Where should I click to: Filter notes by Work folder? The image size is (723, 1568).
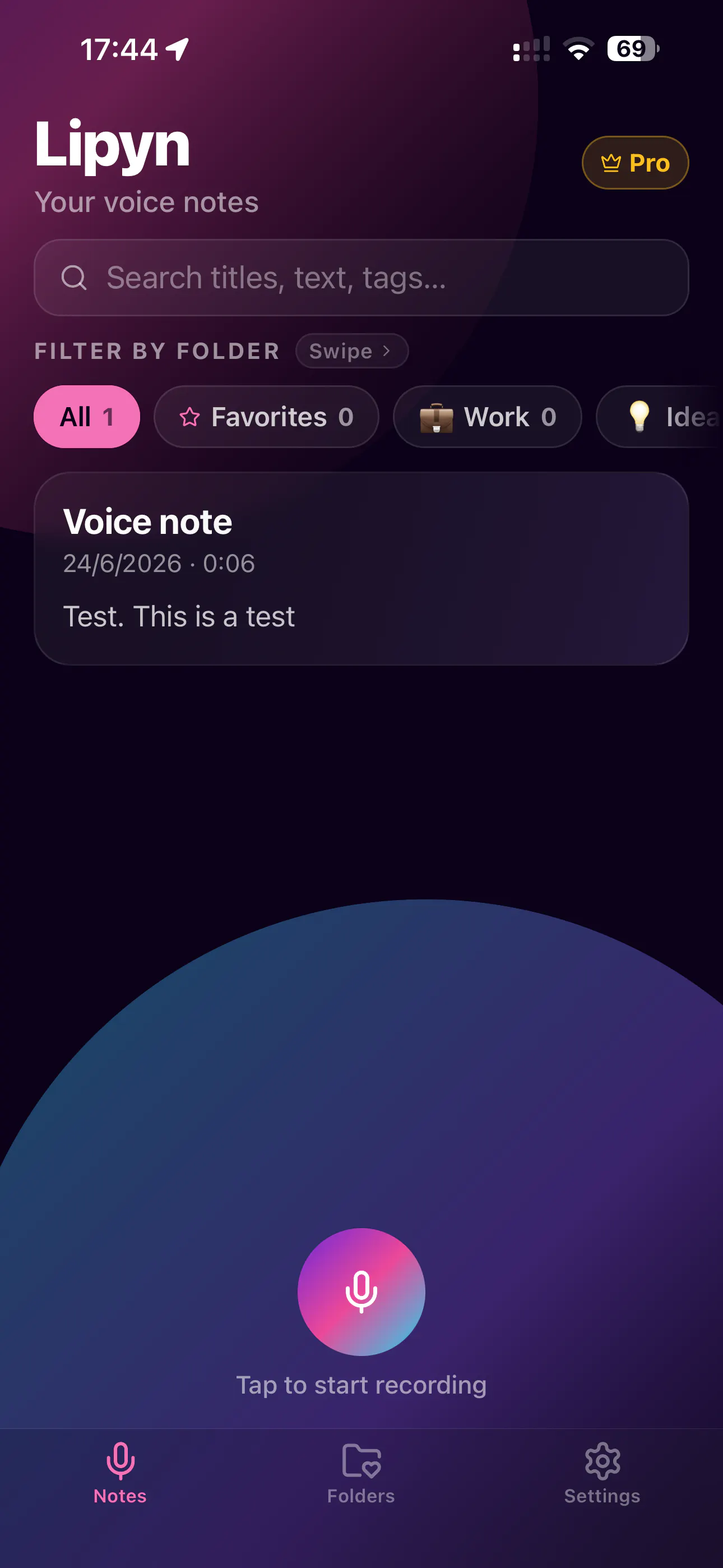(x=487, y=417)
